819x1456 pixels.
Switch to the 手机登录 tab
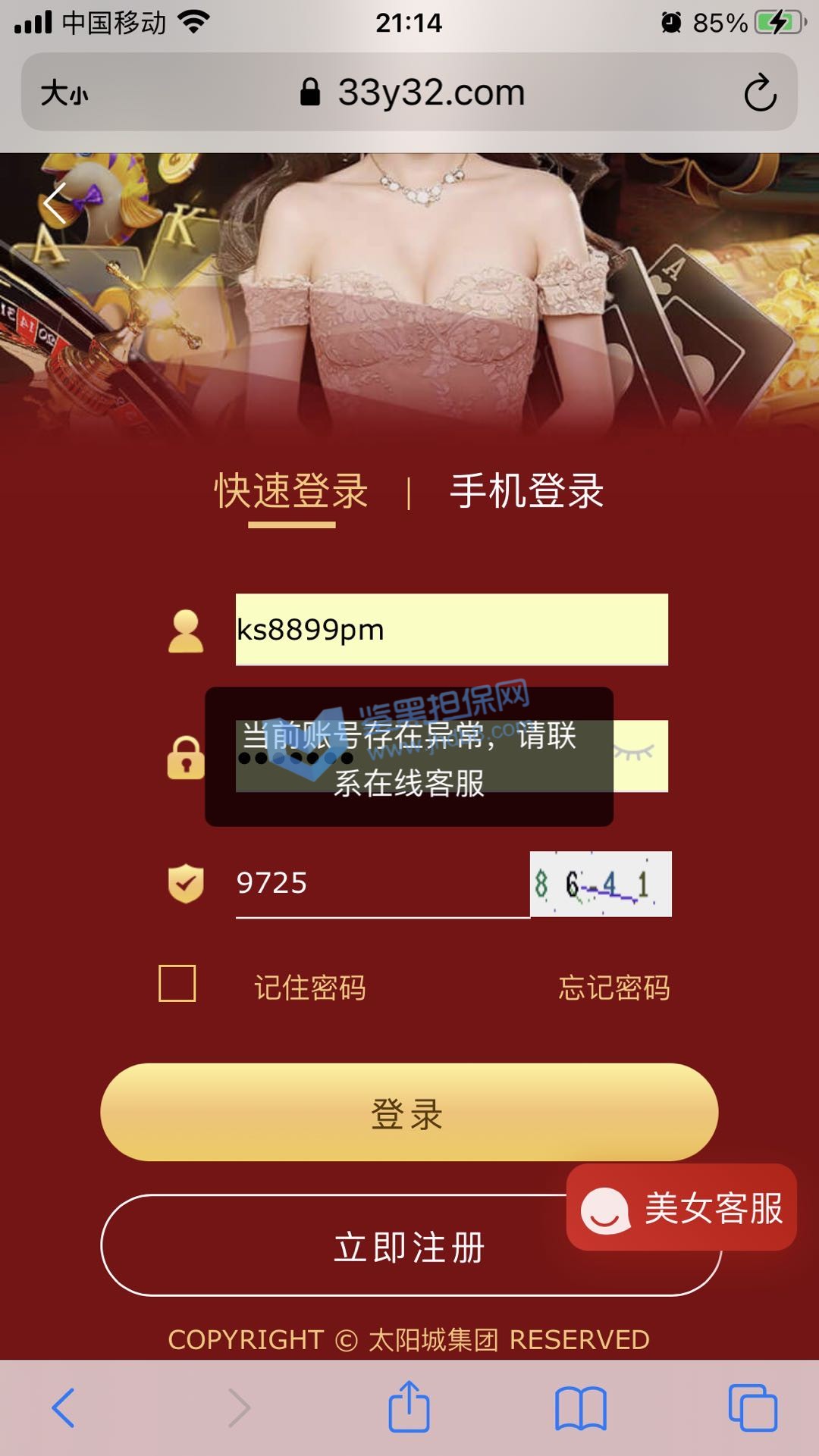[x=526, y=491]
